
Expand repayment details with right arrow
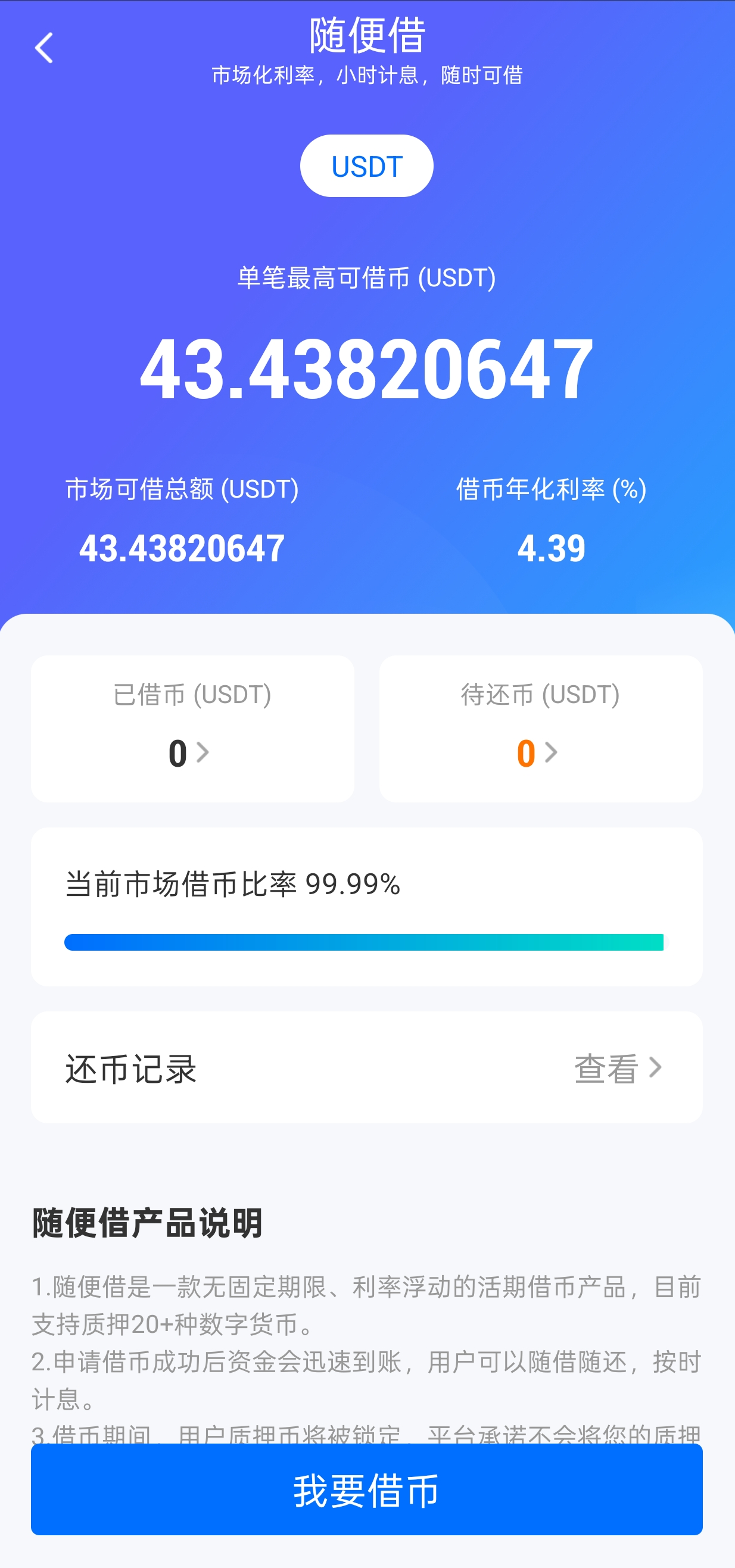pos(552,753)
